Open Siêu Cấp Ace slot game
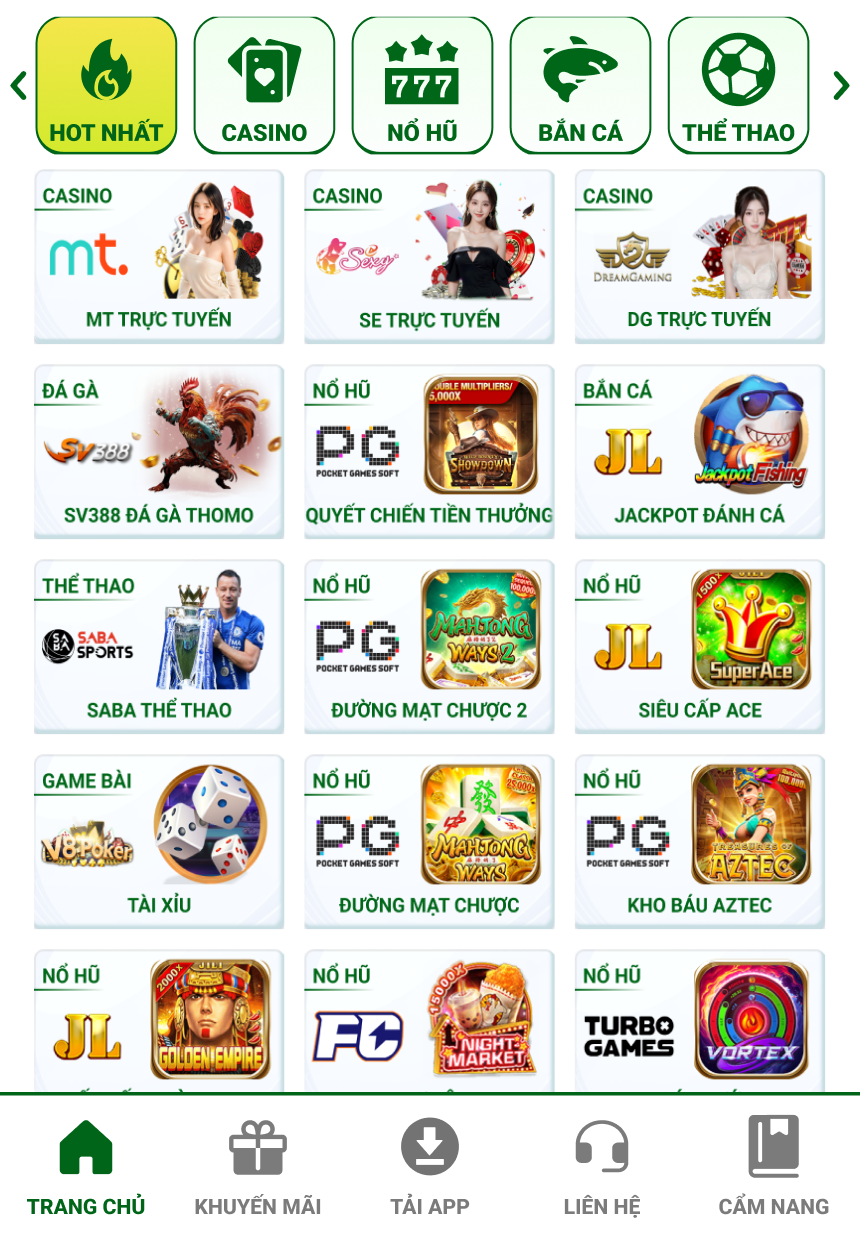 [699, 647]
